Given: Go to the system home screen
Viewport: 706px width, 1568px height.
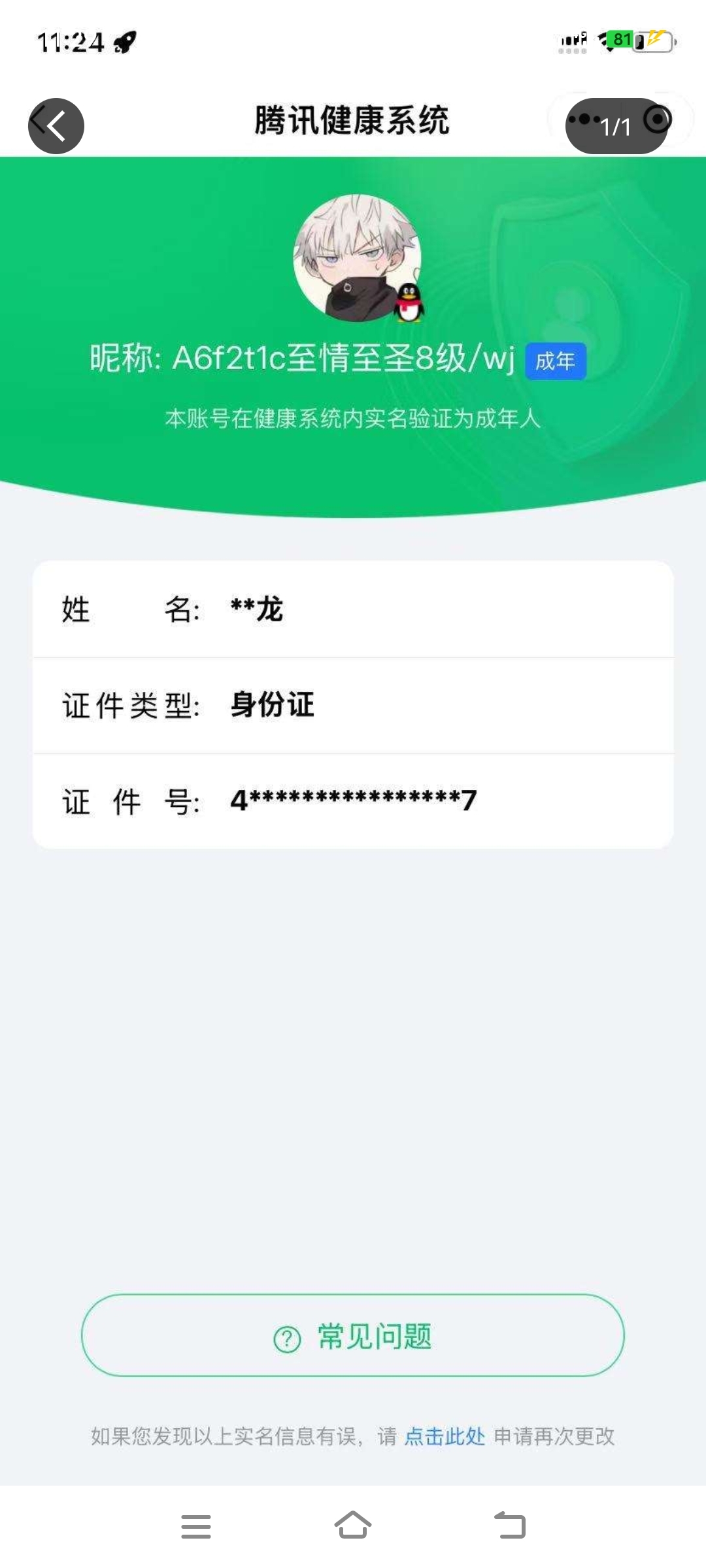Looking at the screenshot, I should pyautogui.click(x=353, y=1526).
